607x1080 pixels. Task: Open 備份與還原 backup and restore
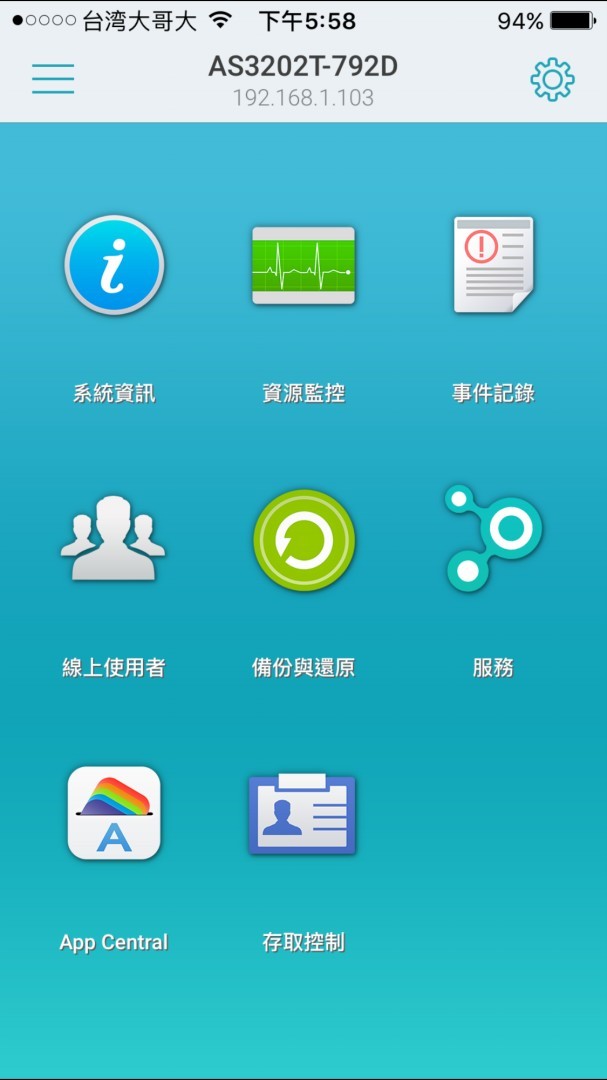(303, 539)
